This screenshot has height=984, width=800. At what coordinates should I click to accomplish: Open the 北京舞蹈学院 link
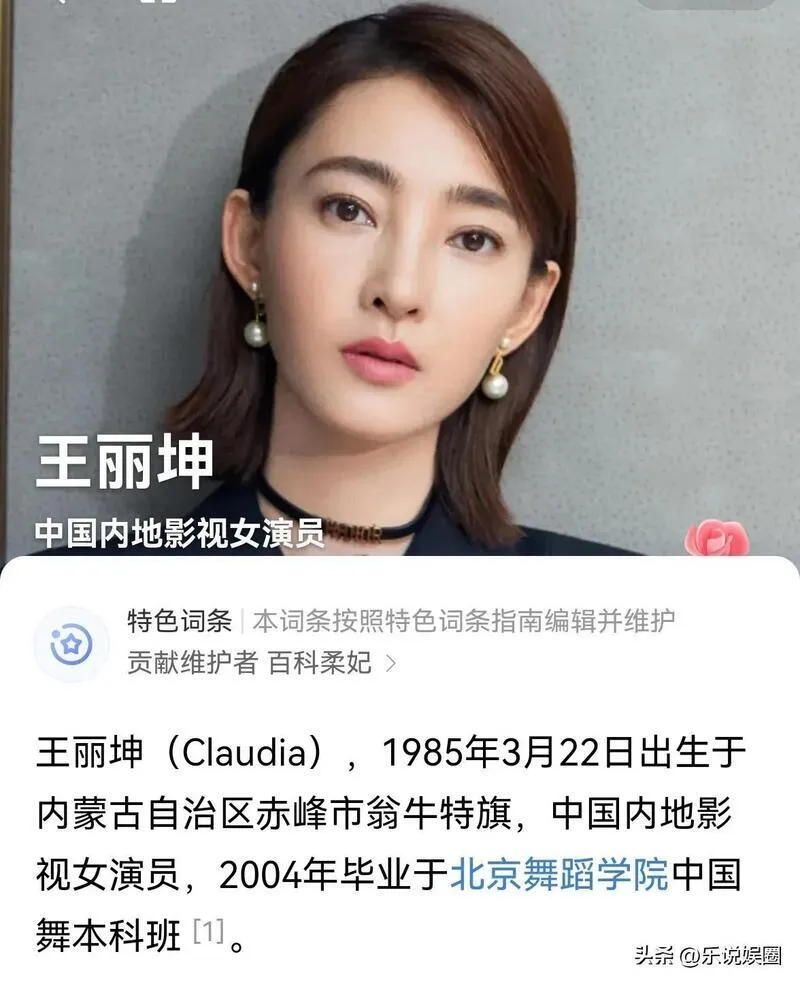click(x=559, y=875)
